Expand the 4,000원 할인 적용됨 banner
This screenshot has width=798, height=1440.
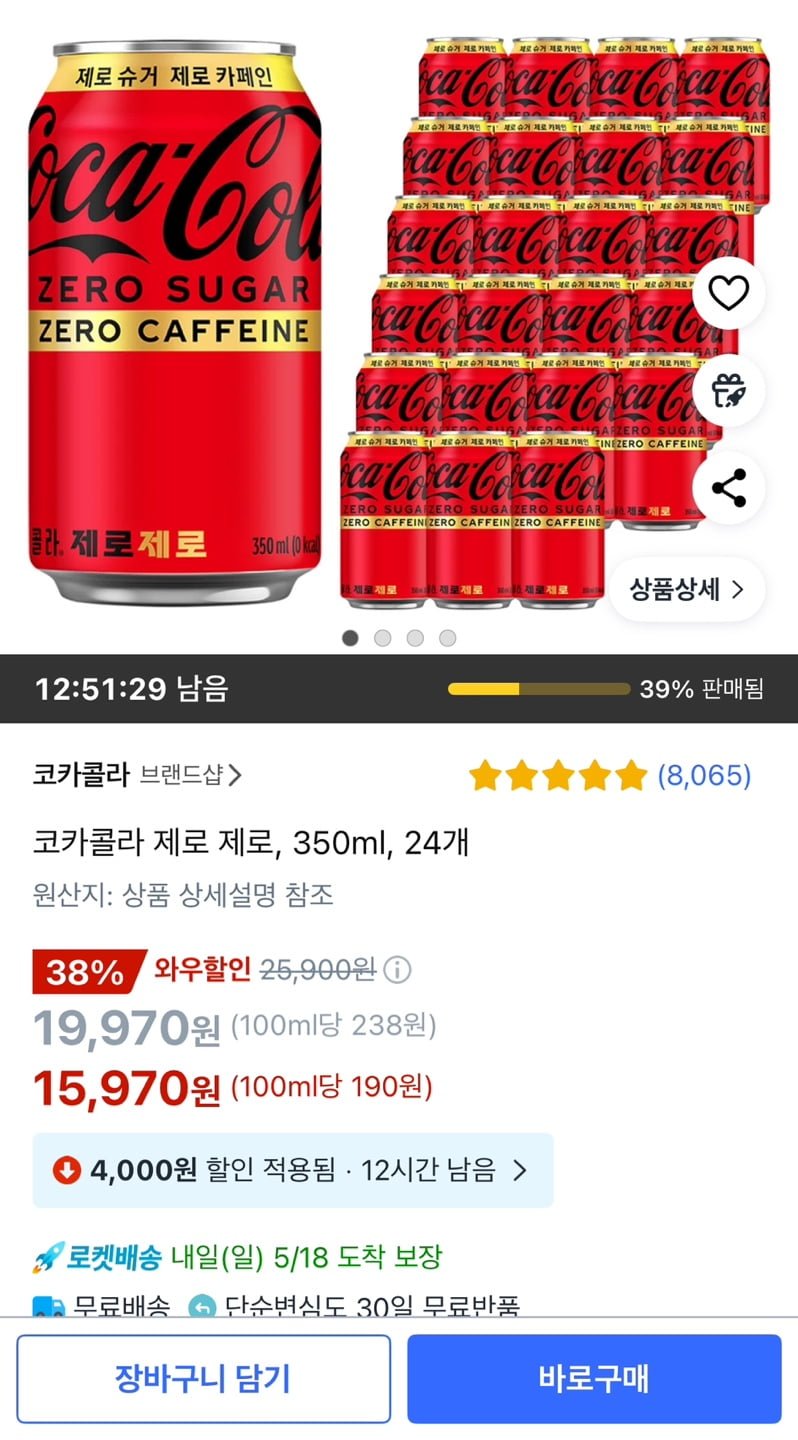(x=292, y=1170)
